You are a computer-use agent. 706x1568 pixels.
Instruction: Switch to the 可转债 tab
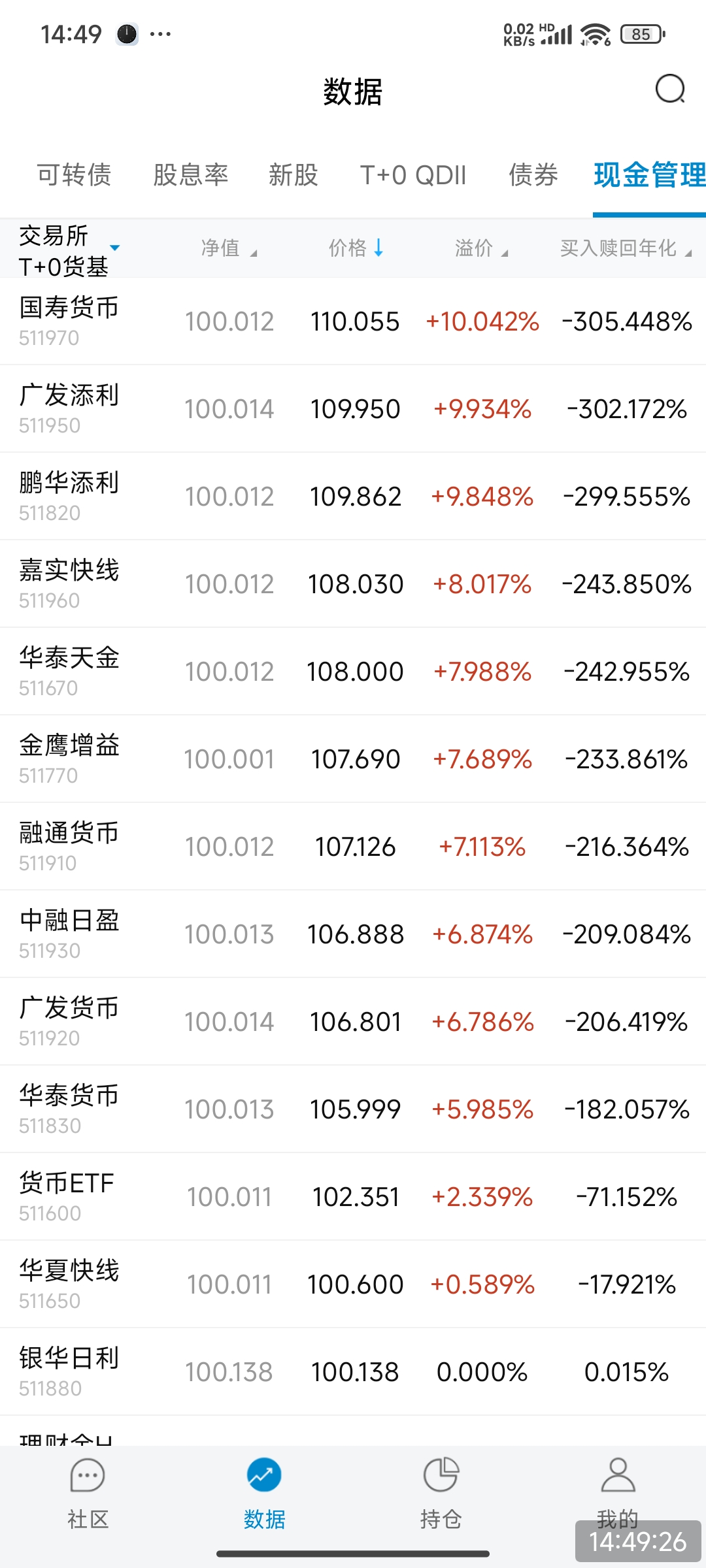coord(74,175)
